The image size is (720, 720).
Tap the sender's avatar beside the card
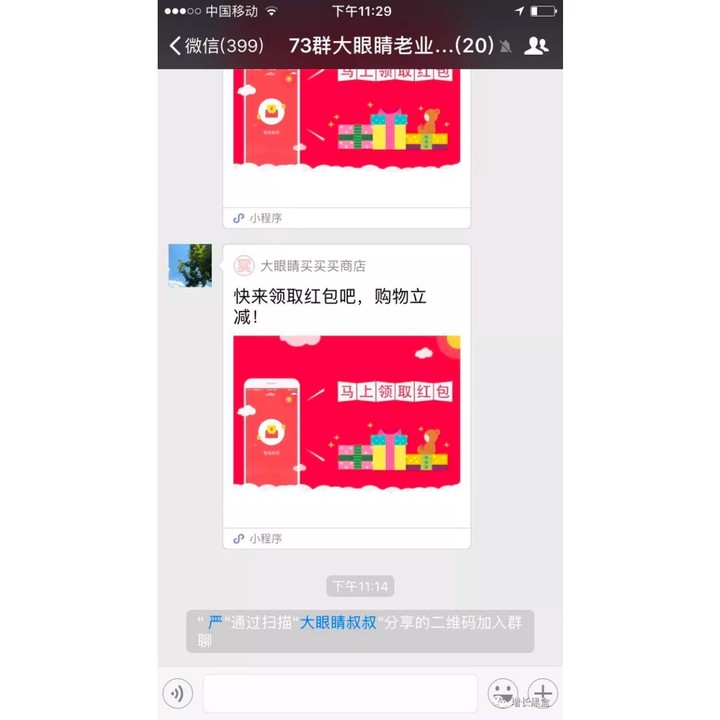[190, 266]
